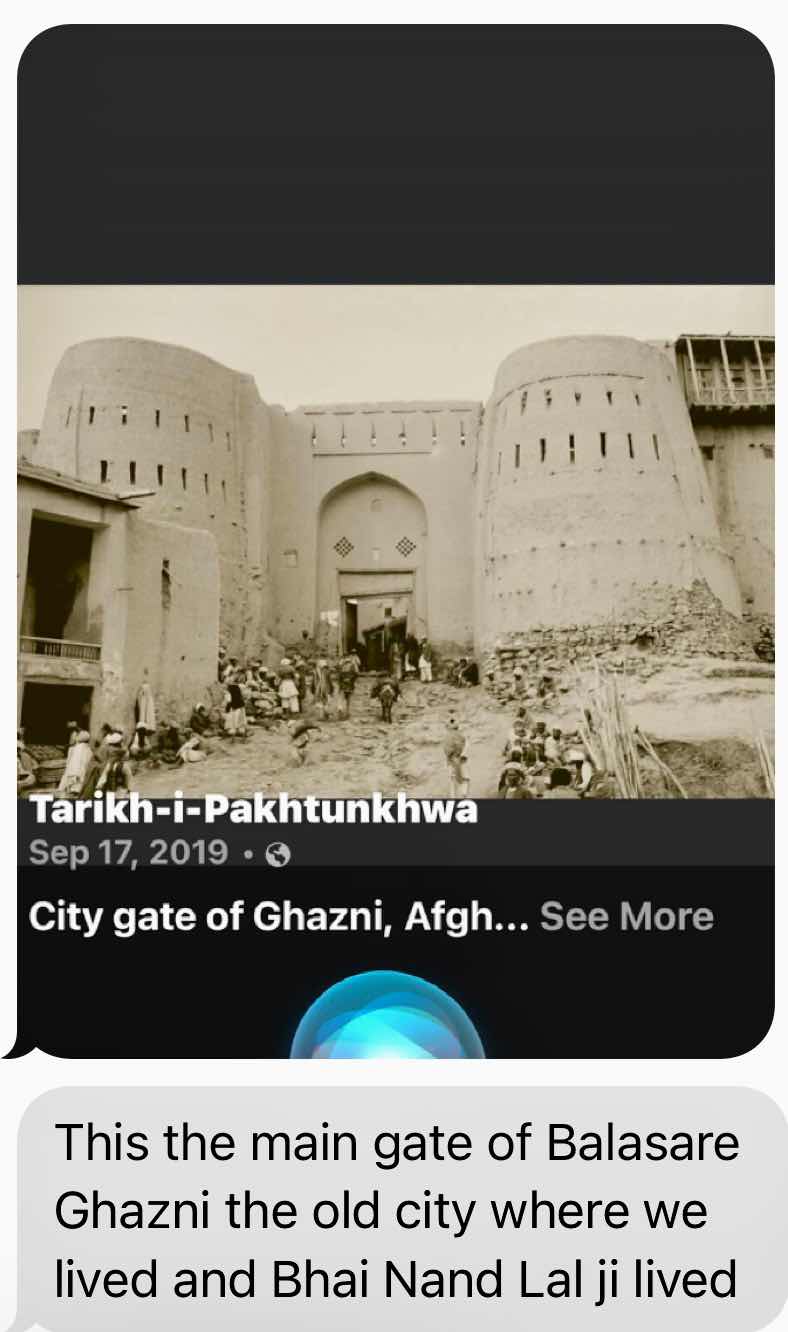Open the received Ghazni city gate image
788x1332 pixels.
(x=395, y=541)
